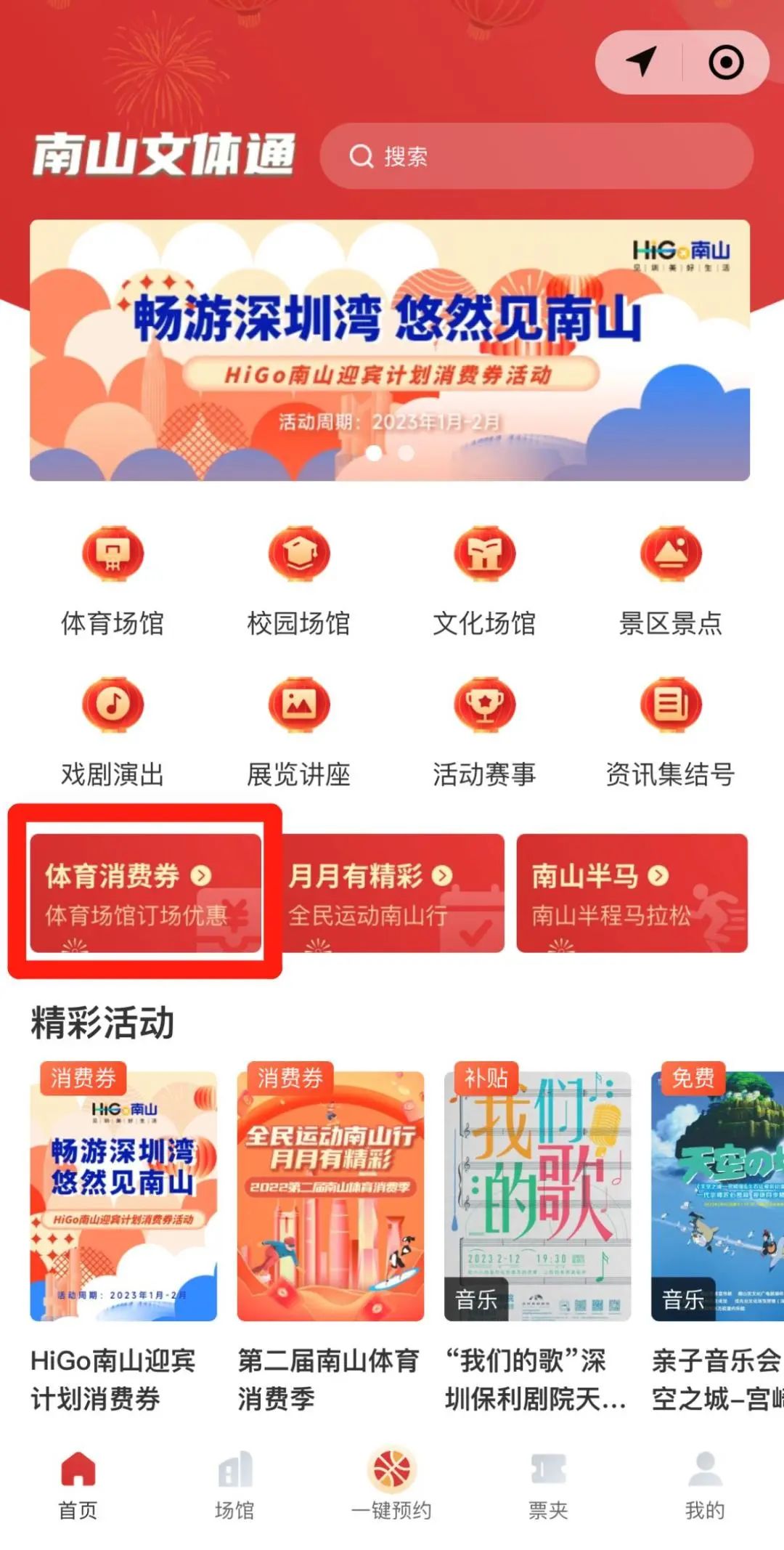Switch to the 场馆 tab
This screenshot has width=784, height=1550.
coord(234,1485)
